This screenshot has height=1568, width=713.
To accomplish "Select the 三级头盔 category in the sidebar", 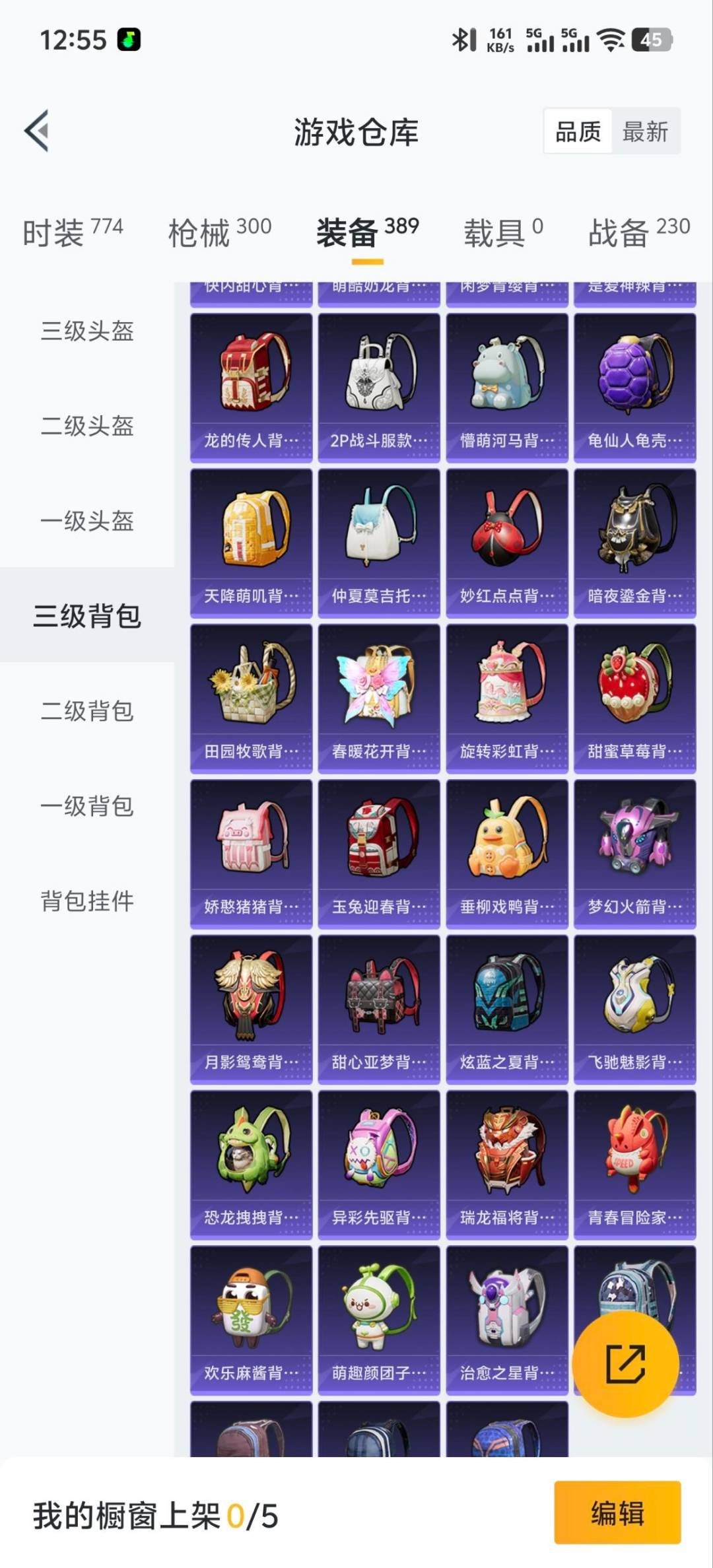I will tap(87, 333).
